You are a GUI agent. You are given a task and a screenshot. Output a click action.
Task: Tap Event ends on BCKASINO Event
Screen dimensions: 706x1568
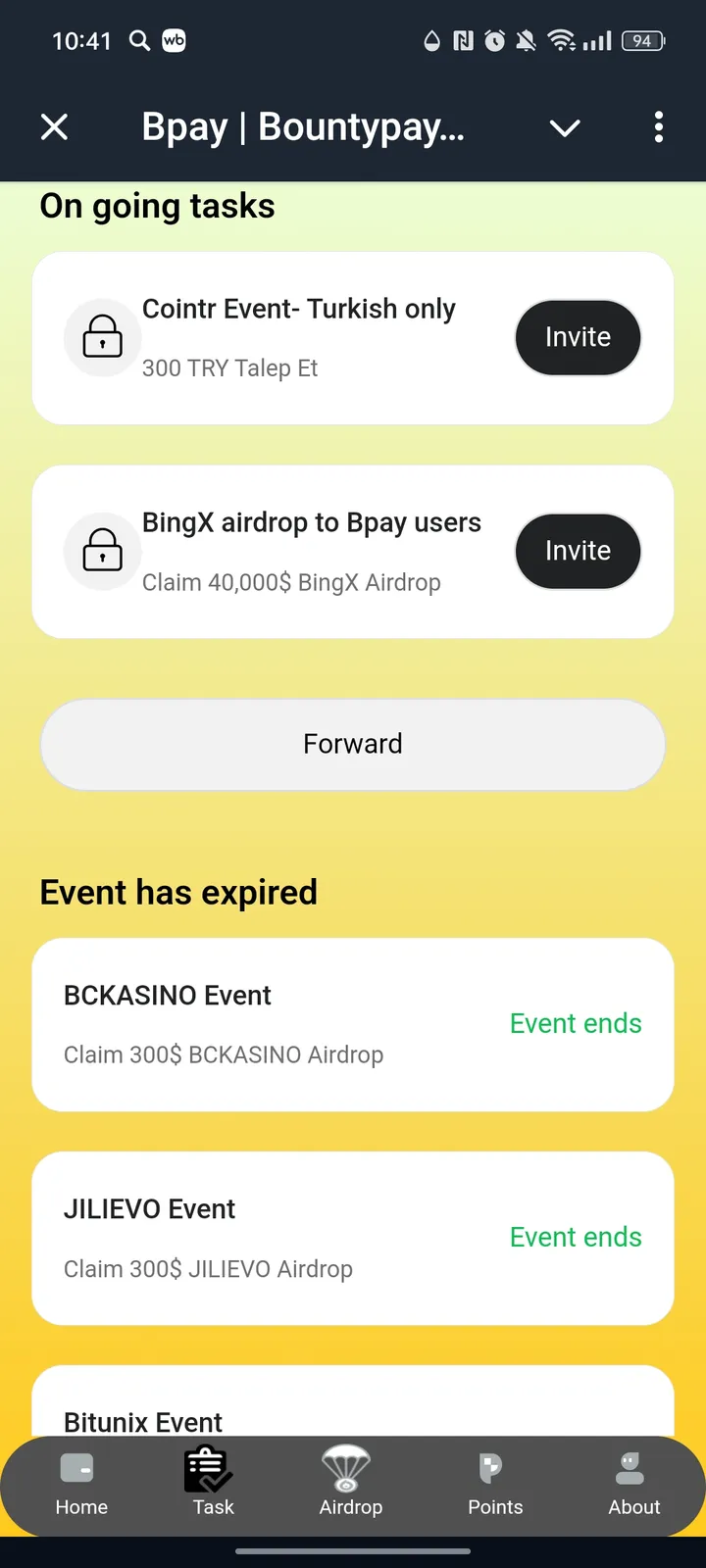click(x=576, y=1023)
